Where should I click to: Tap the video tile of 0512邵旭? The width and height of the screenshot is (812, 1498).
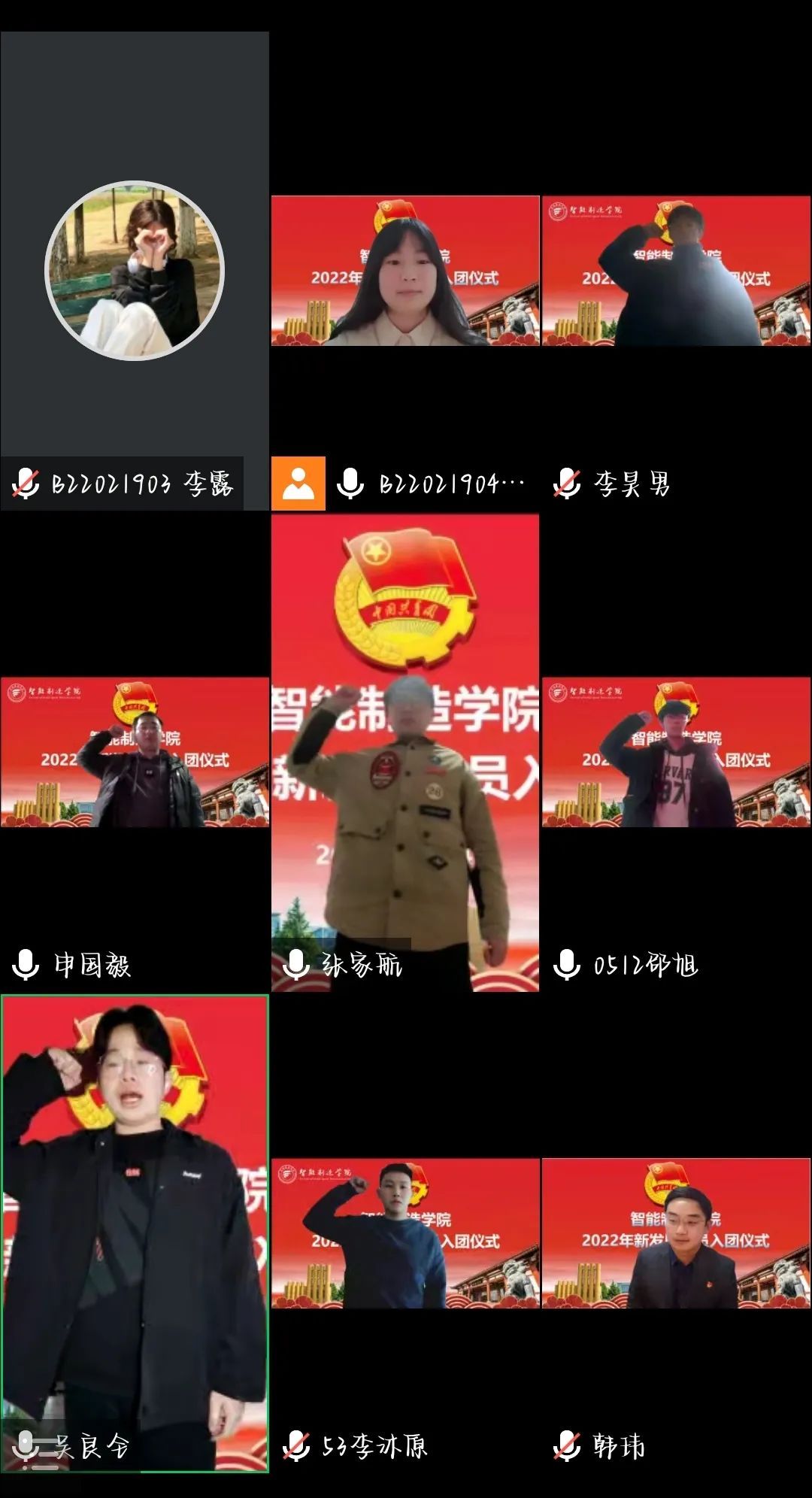tap(676, 752)
